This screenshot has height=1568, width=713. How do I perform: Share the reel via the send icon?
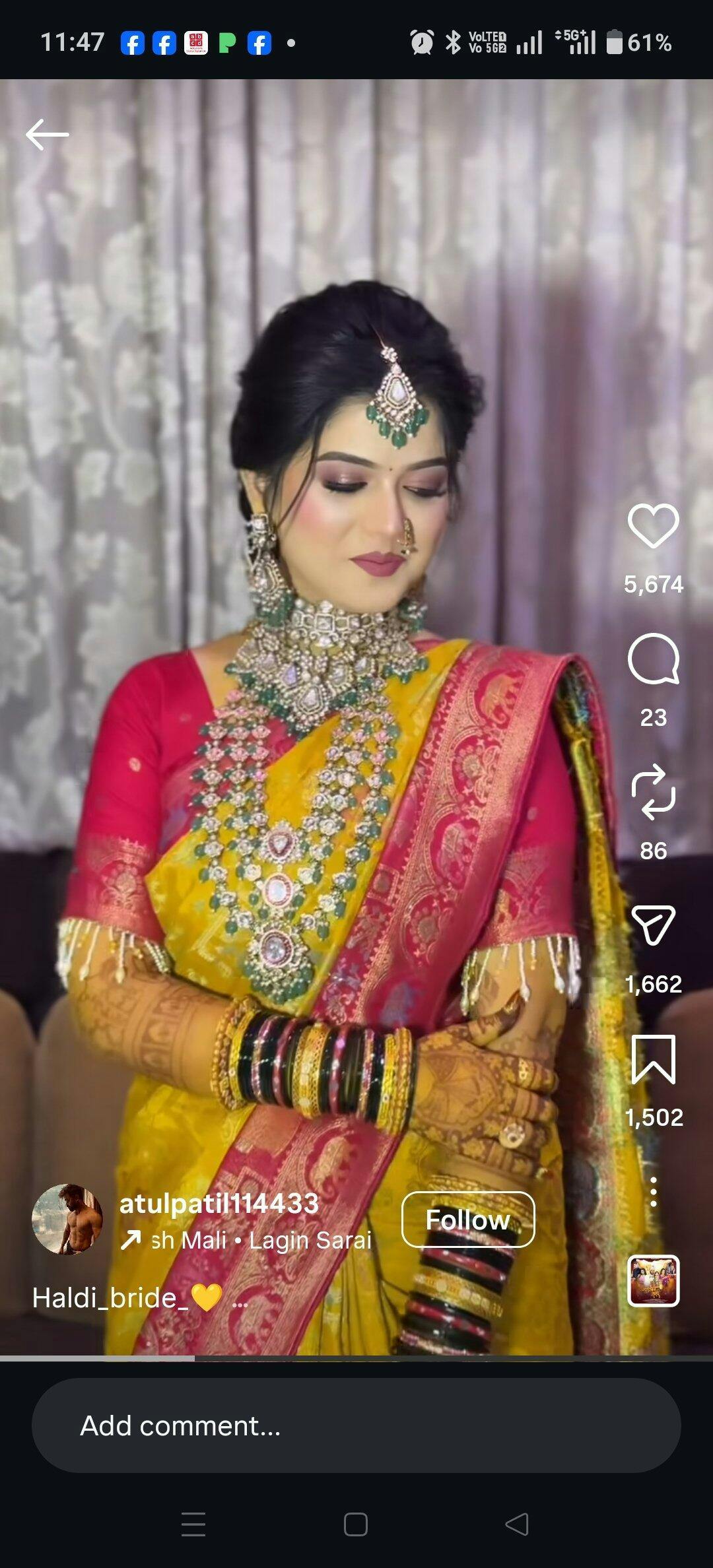[653, 925]
